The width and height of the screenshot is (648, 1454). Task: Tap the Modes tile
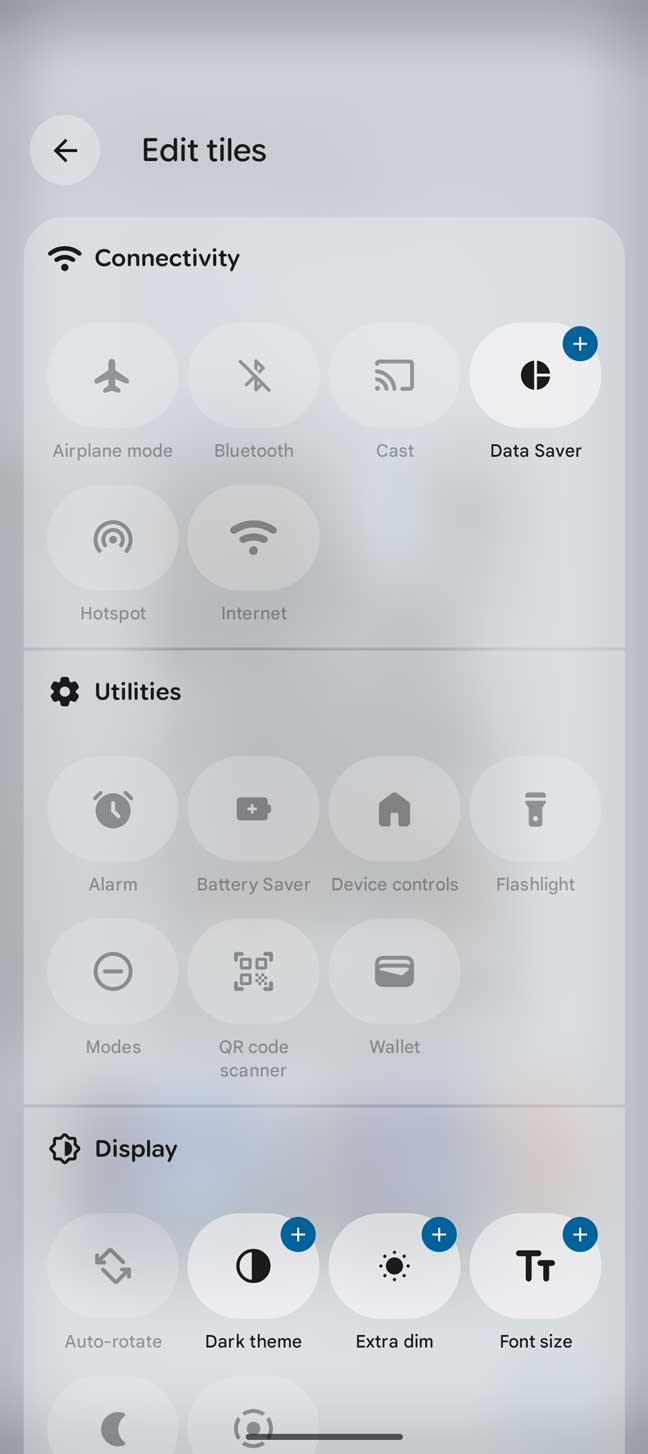tap(113, 971)
